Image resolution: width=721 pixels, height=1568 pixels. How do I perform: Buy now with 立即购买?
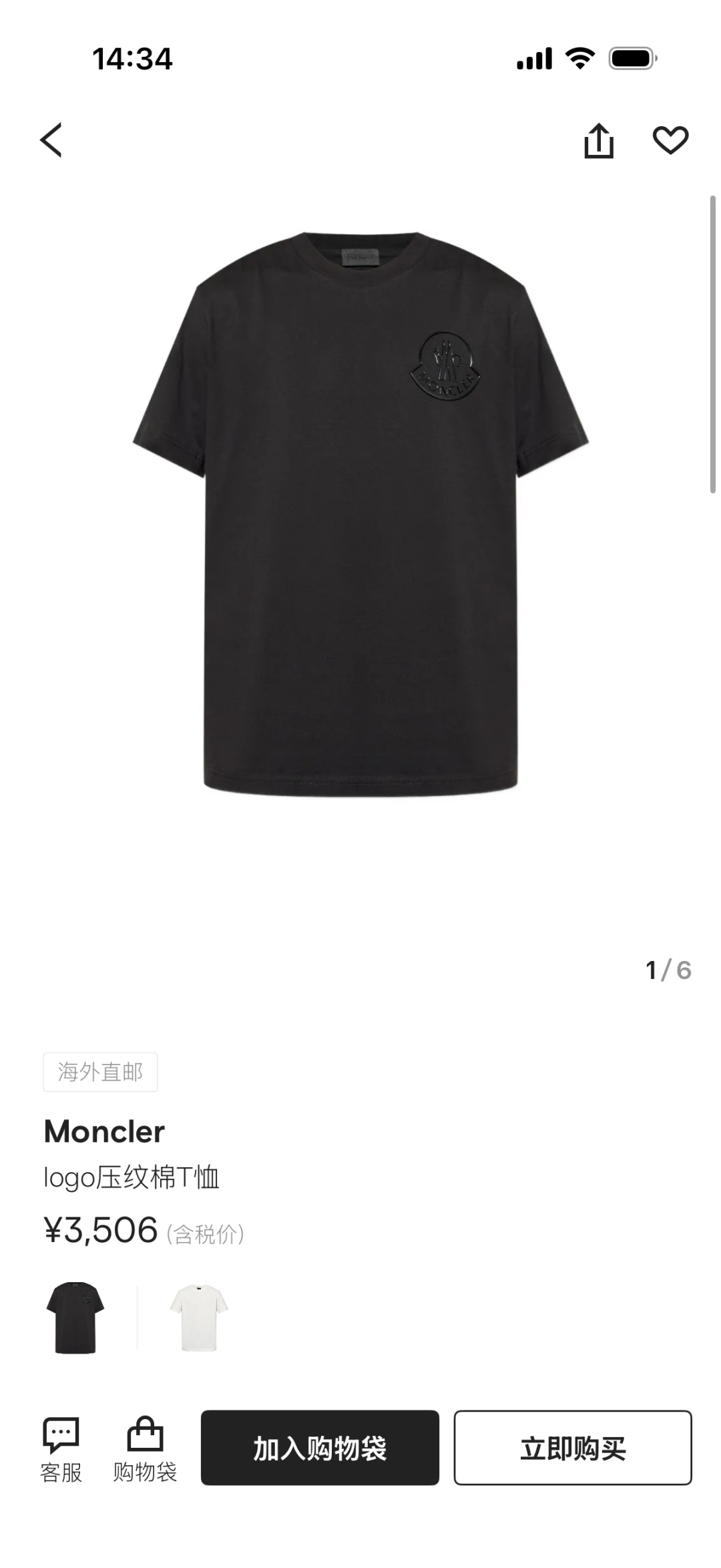pos(572,1448)
